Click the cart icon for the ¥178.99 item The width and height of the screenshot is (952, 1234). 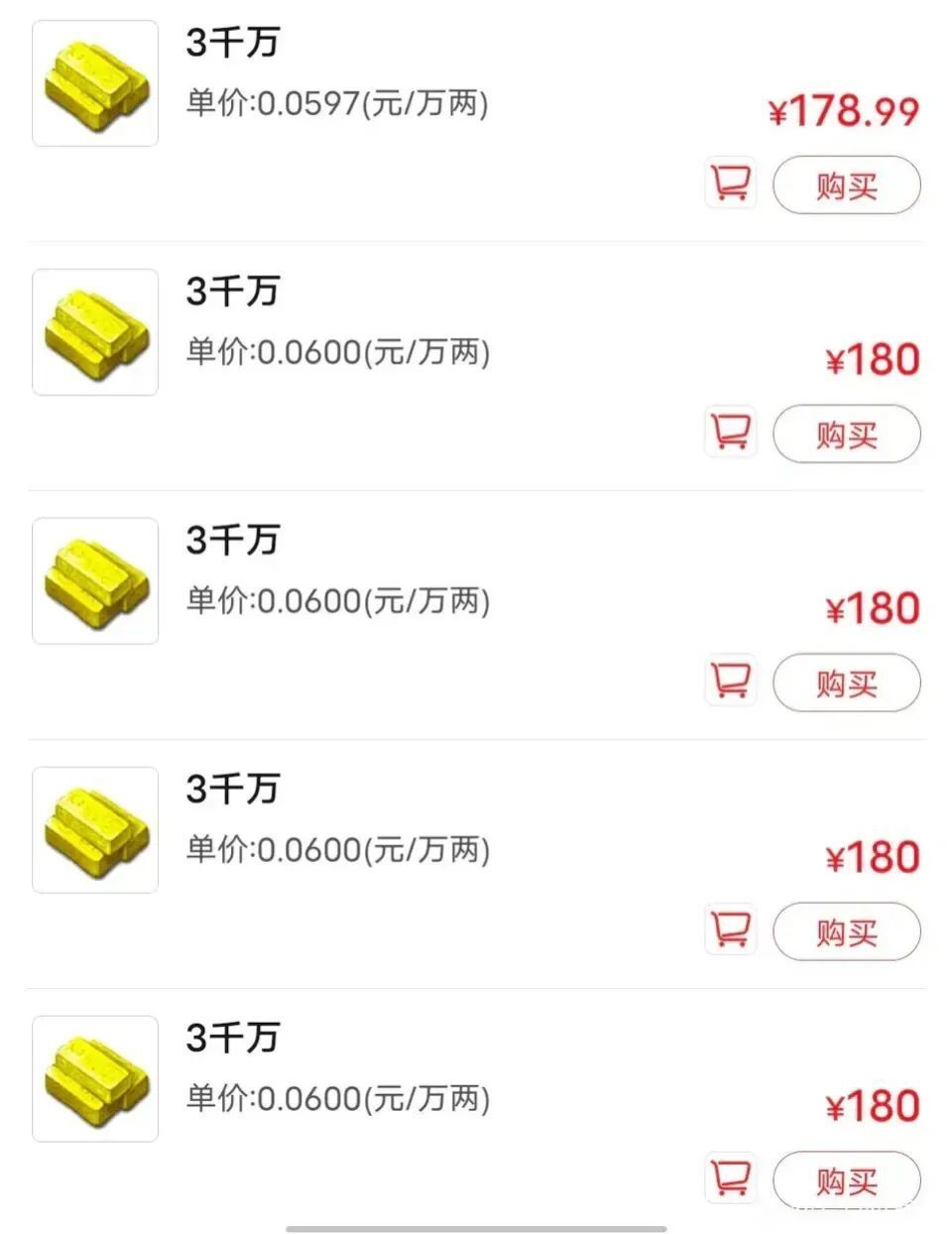730,183
